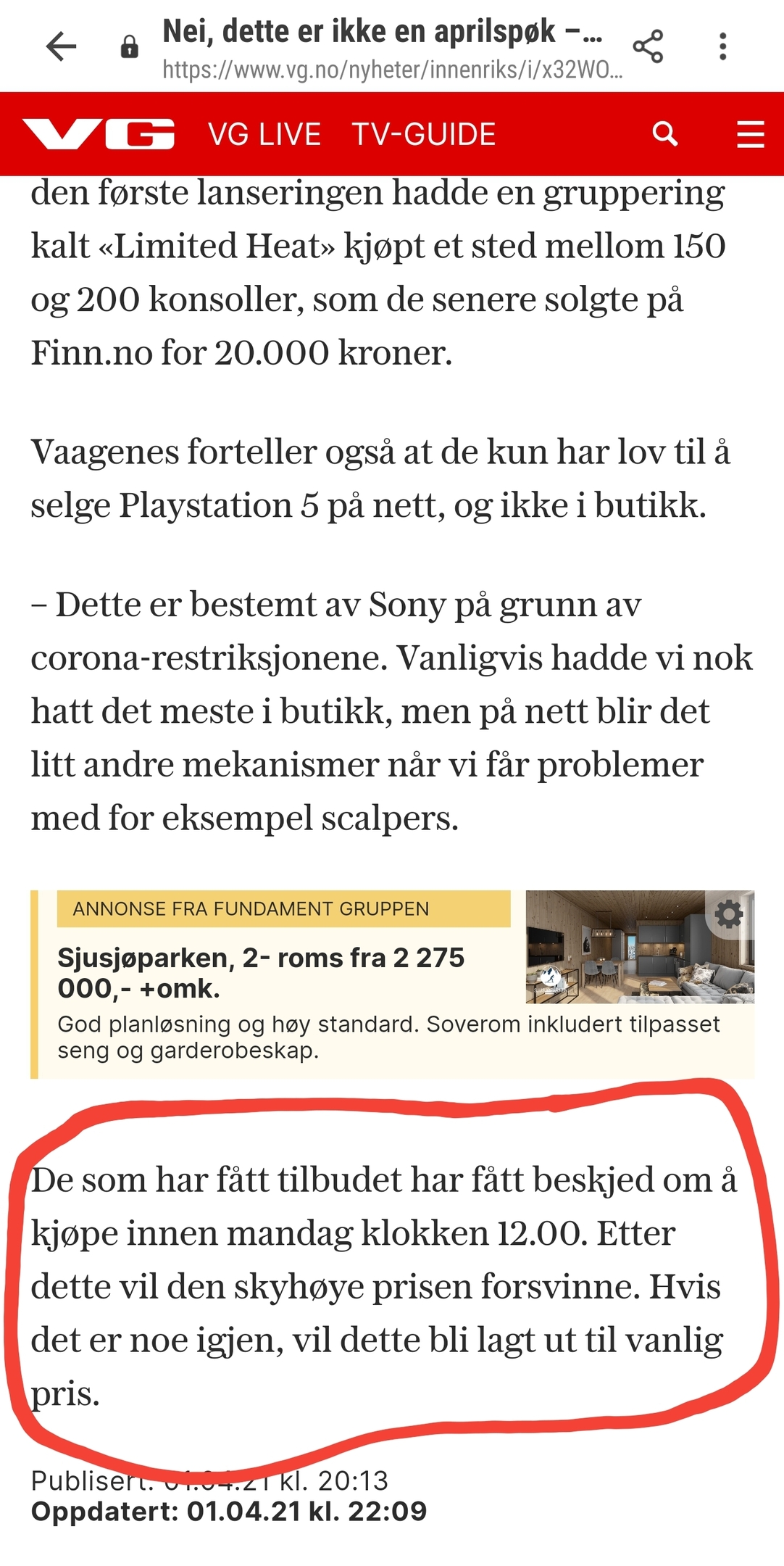Share this article page
This screenshot has width=784, height=1566.
click(648, 47)
